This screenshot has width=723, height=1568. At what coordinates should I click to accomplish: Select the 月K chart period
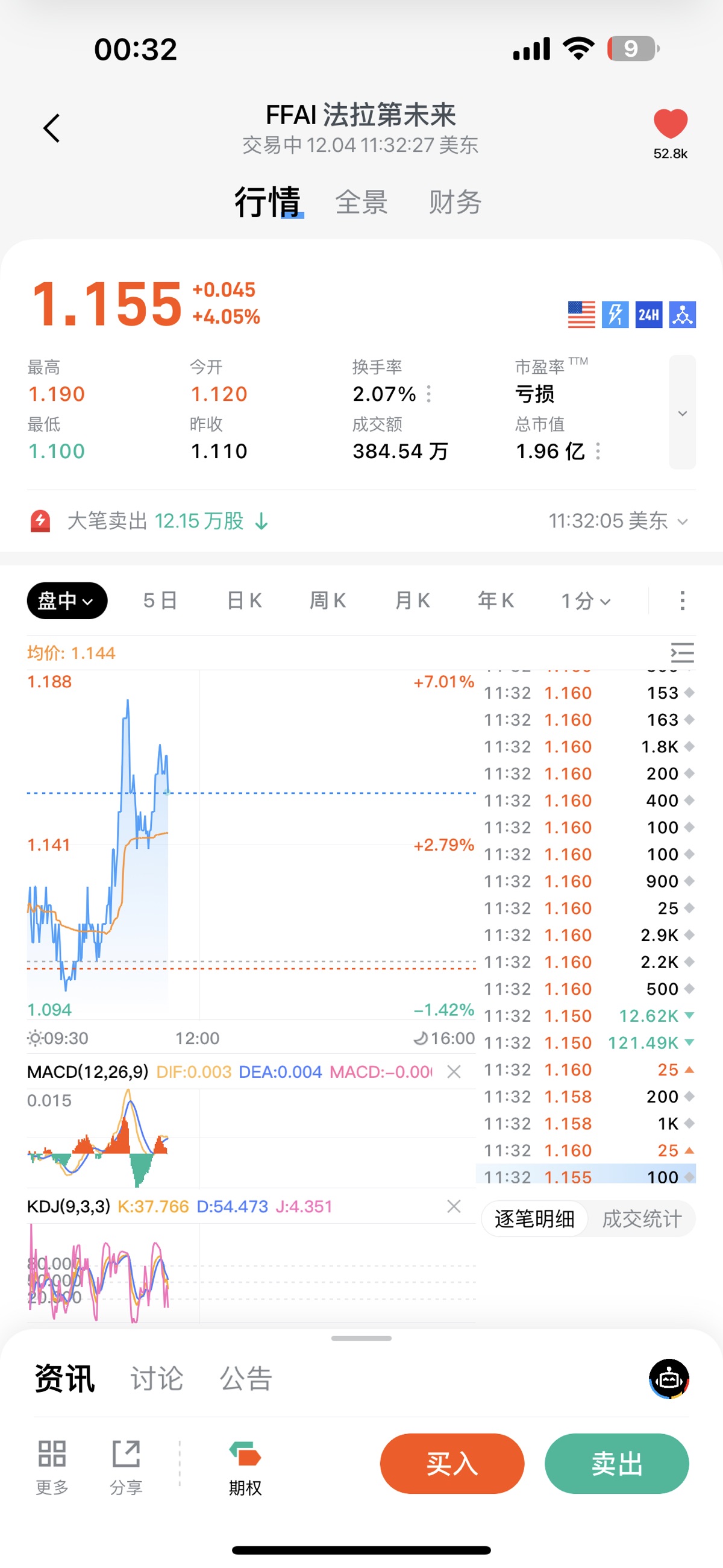tap(412, 601)
